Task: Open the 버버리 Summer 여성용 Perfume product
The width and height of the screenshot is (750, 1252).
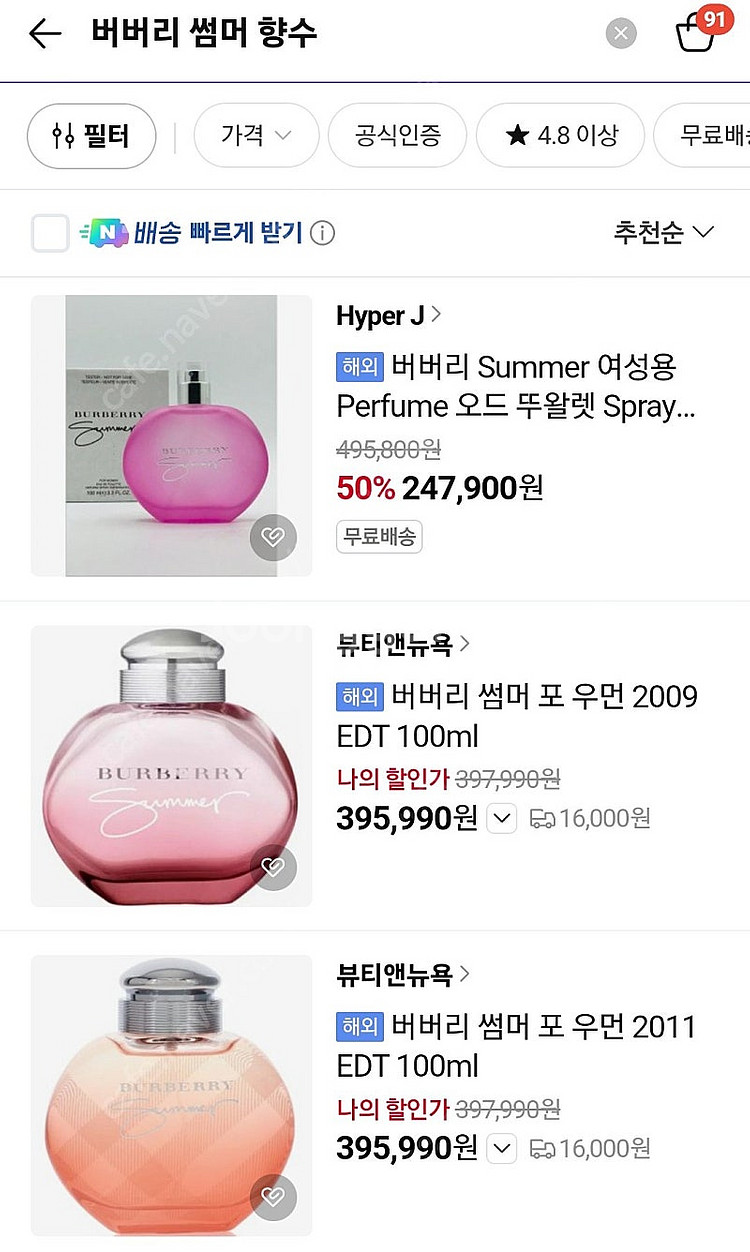Action: pyautogui.click(x=515, y=387)
